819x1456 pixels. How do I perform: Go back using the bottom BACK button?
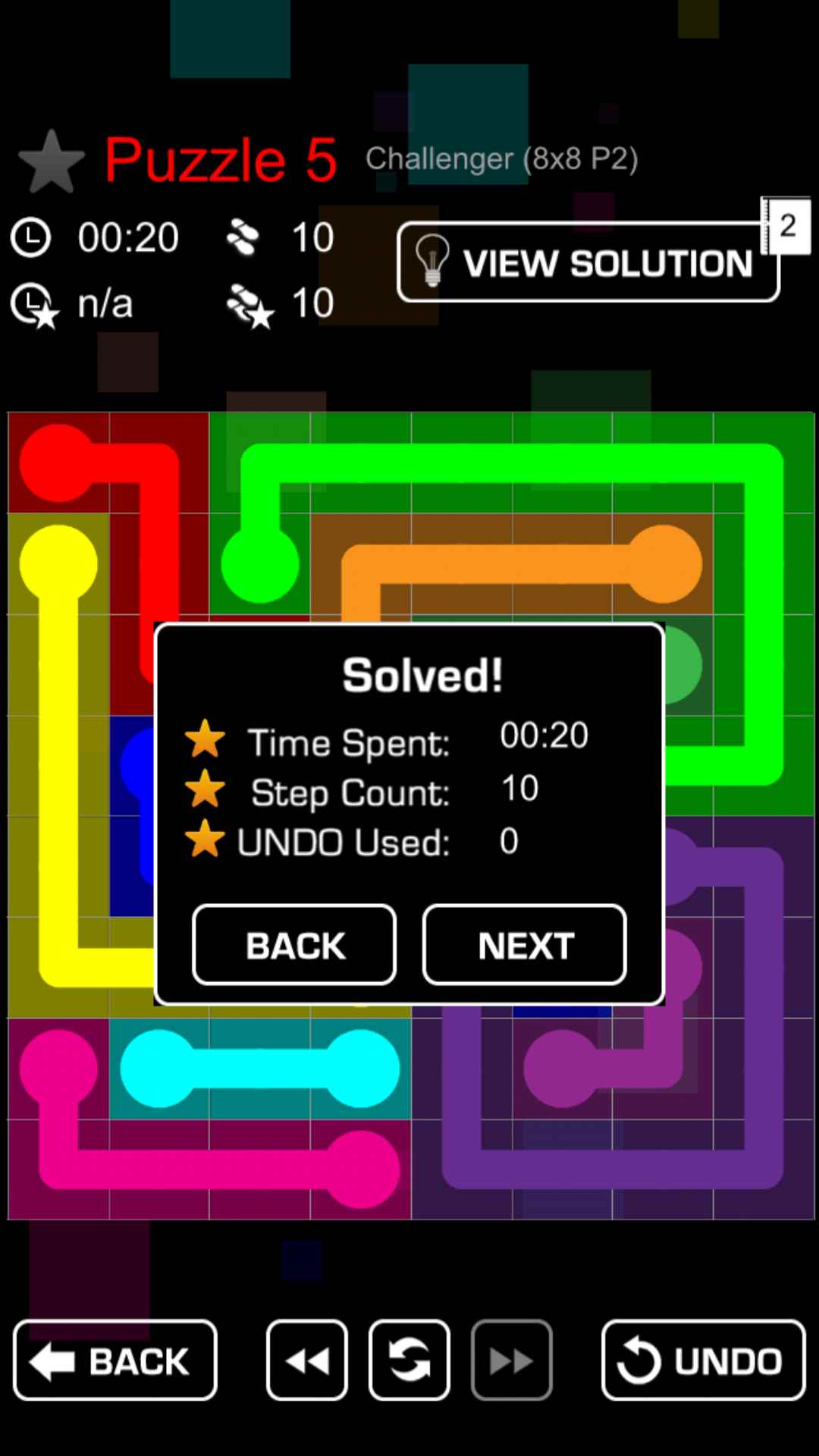115,1360
